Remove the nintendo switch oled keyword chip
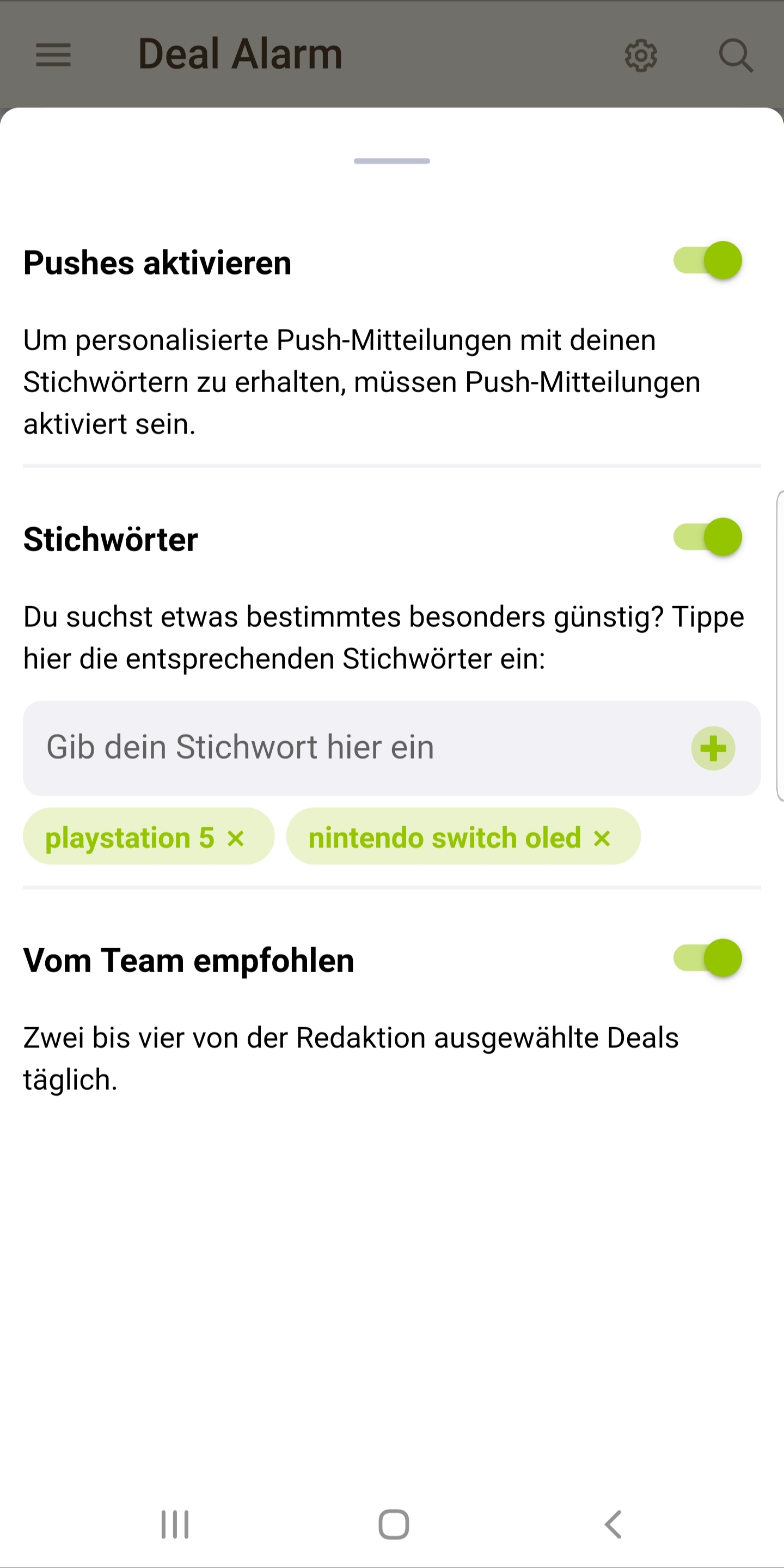Screen dimensions: 784x1568 [x=602, y=839]
